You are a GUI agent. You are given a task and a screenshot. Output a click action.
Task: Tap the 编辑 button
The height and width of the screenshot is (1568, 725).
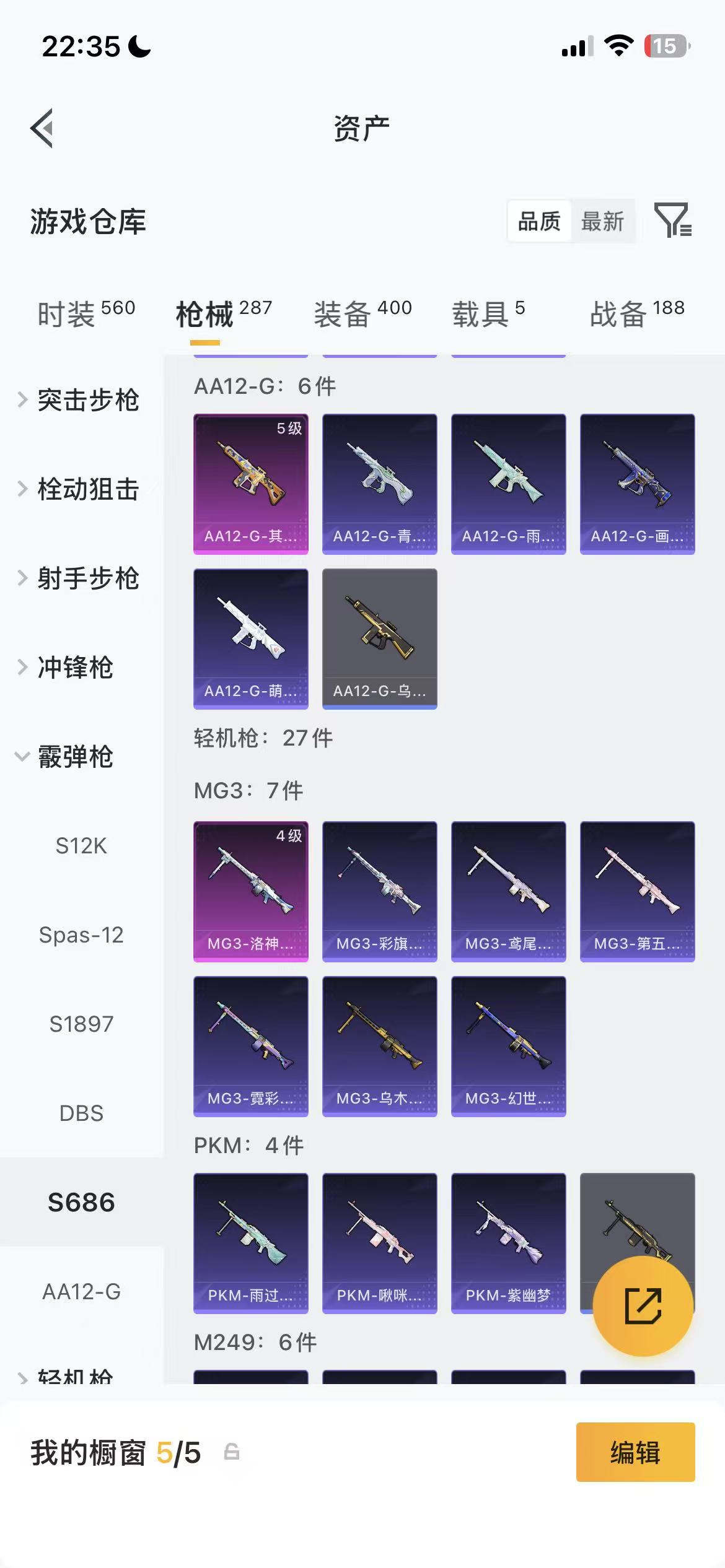[x=636, y=1452]
